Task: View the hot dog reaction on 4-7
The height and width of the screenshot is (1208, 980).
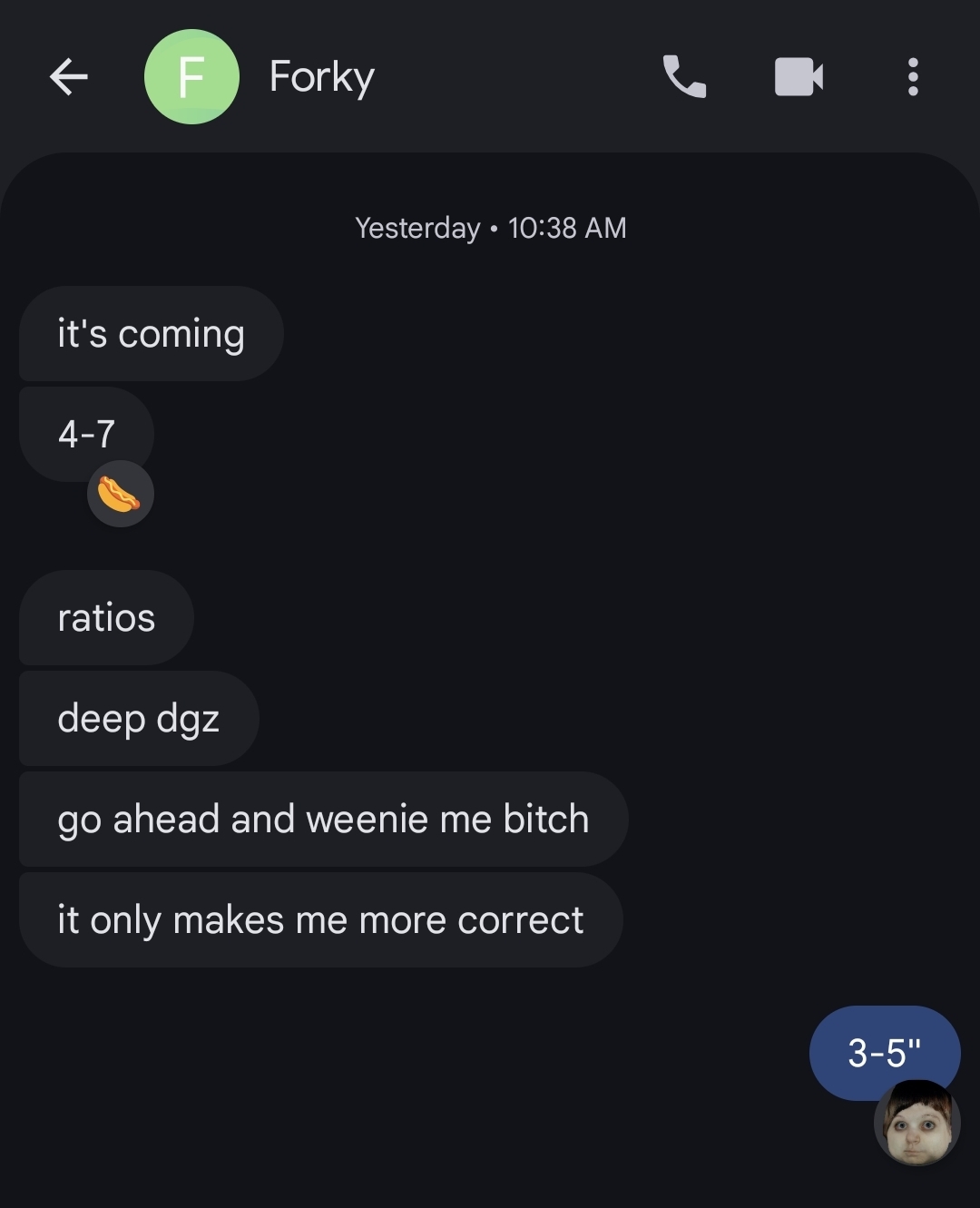Action: point(120,494)
